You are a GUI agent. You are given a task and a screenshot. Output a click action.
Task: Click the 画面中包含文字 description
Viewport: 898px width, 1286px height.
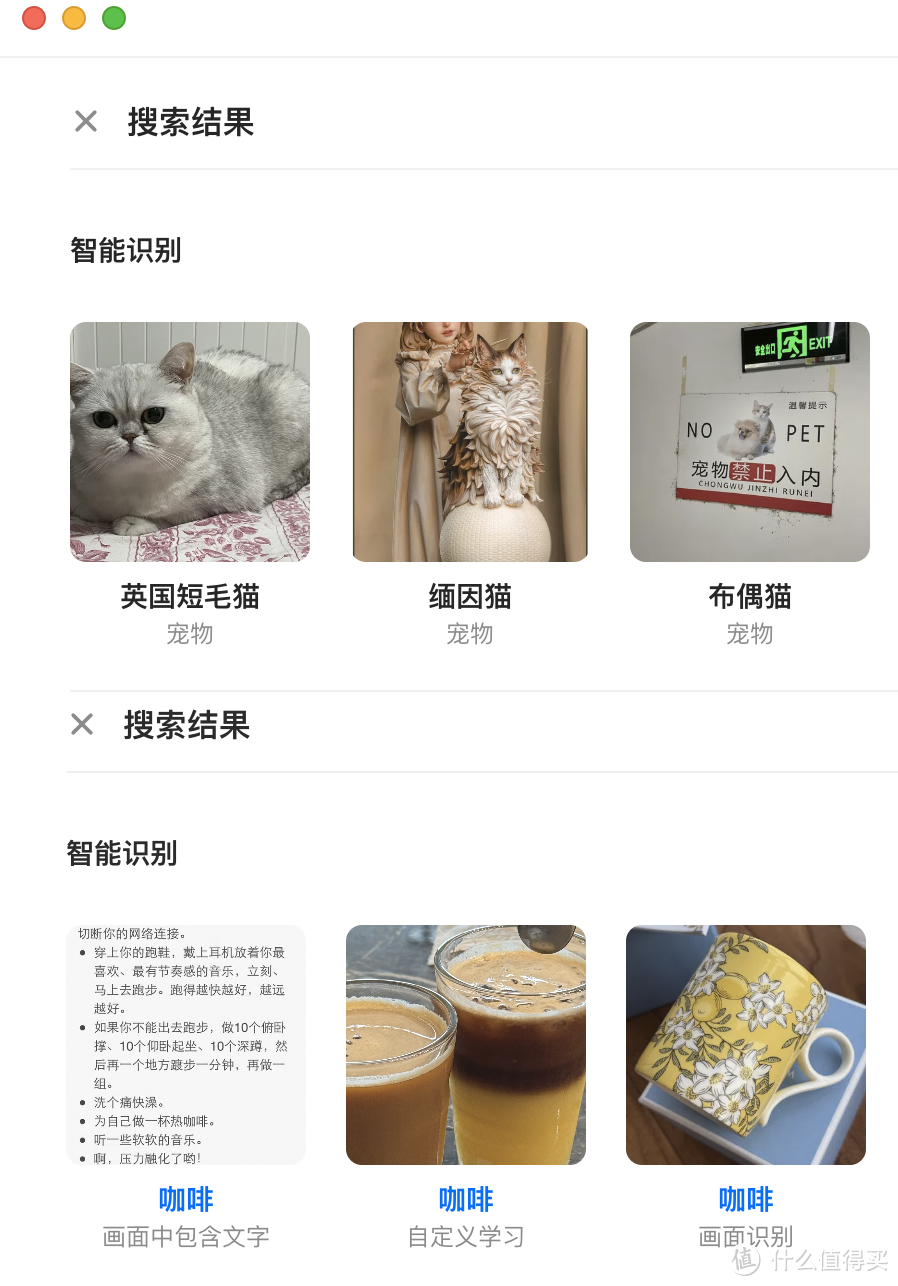pos(188,1236)
